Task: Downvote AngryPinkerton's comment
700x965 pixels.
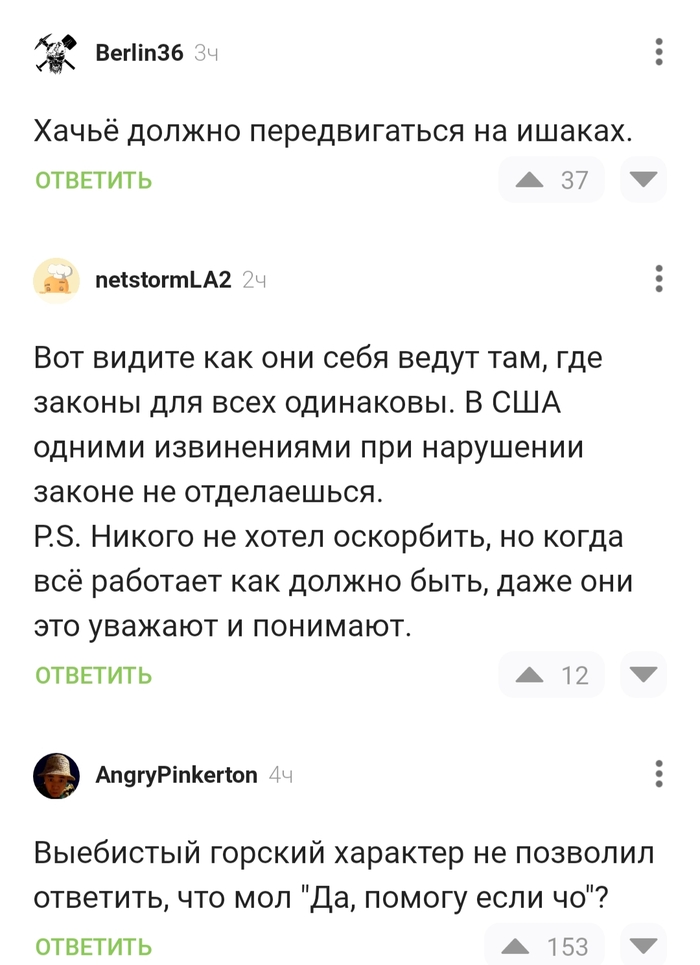Action: pyautogui.click(x=642, y=946)
